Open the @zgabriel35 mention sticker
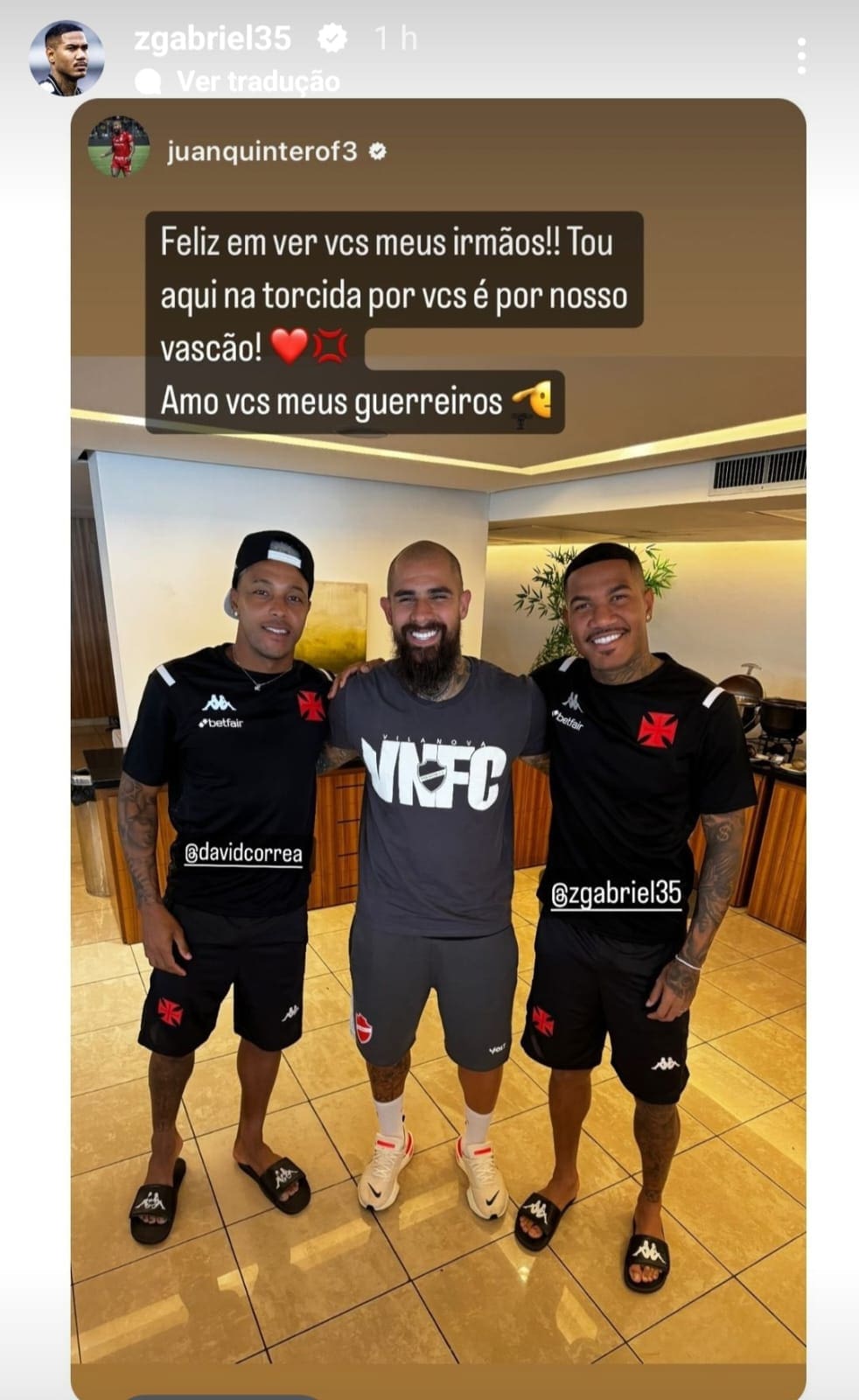This screenshot has height=1400, width=859. click(x=617, y=893)
